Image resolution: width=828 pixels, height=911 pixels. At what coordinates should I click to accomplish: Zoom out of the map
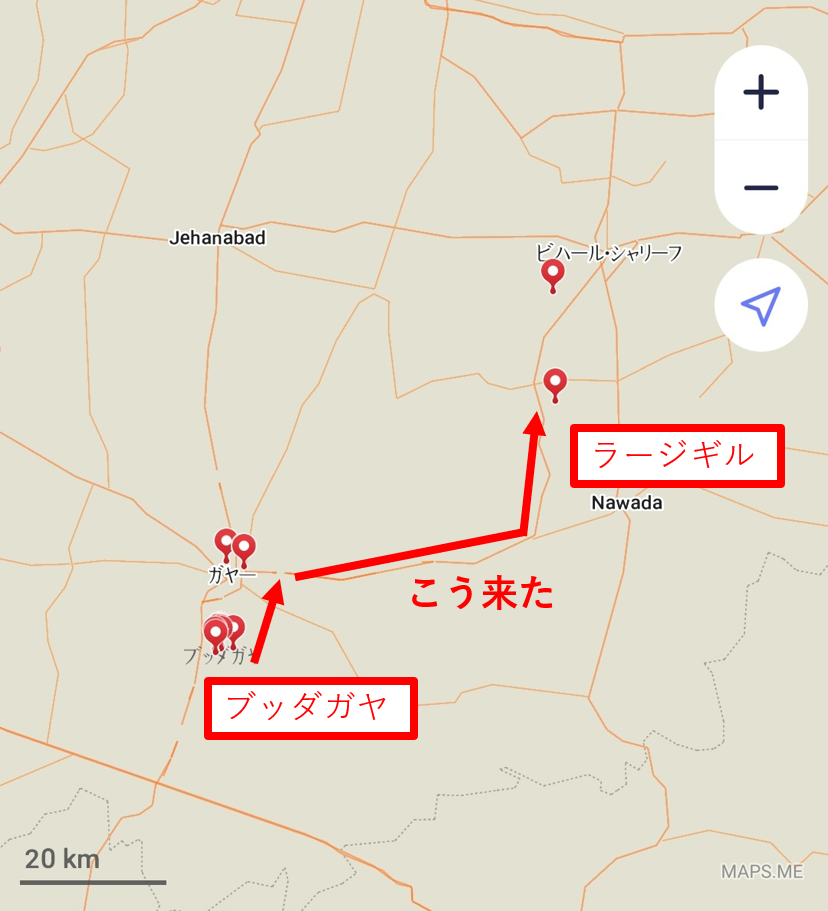click(x=761, y=187)
